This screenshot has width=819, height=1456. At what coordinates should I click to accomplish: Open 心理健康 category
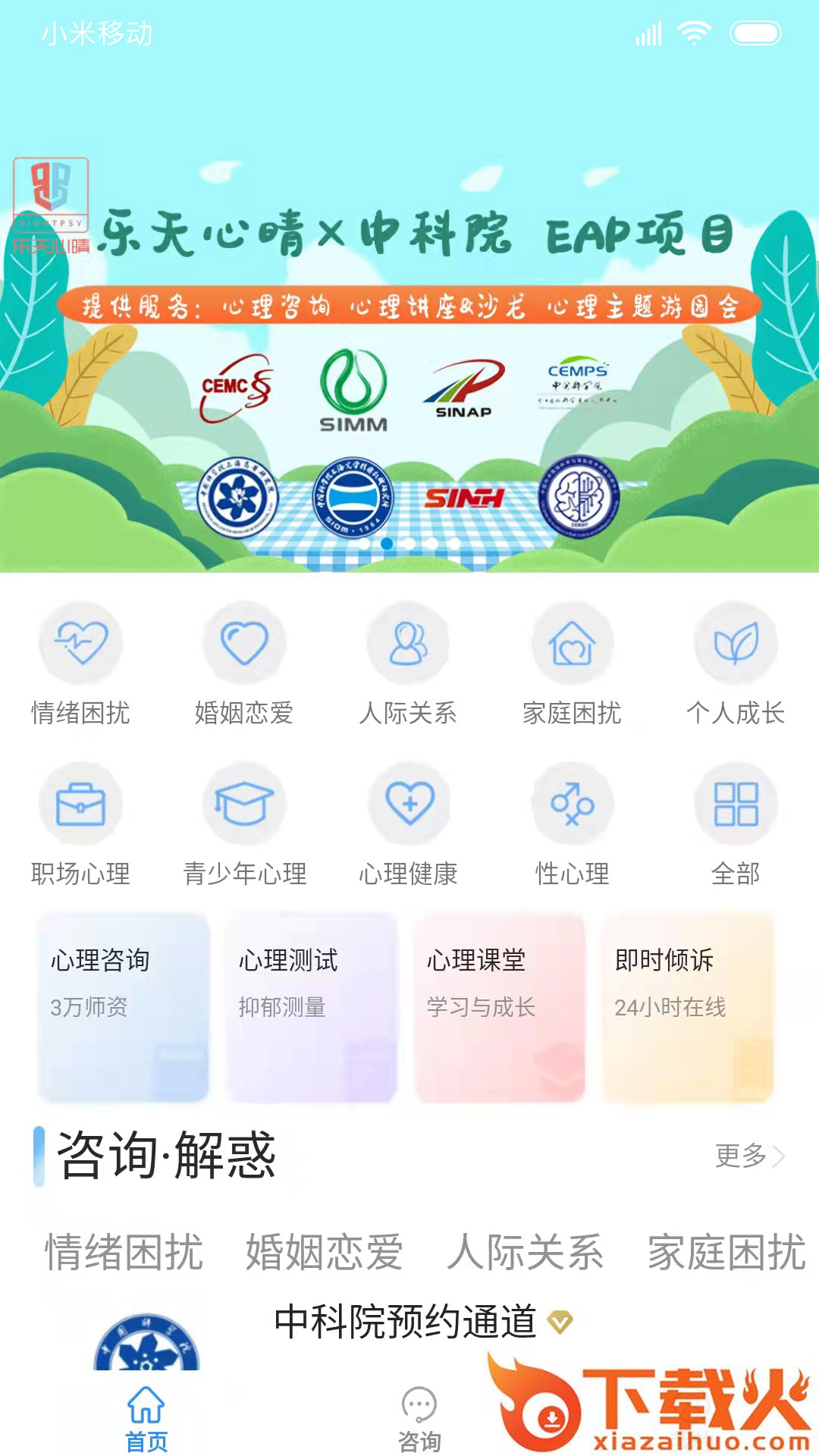[x=408, y=804]
